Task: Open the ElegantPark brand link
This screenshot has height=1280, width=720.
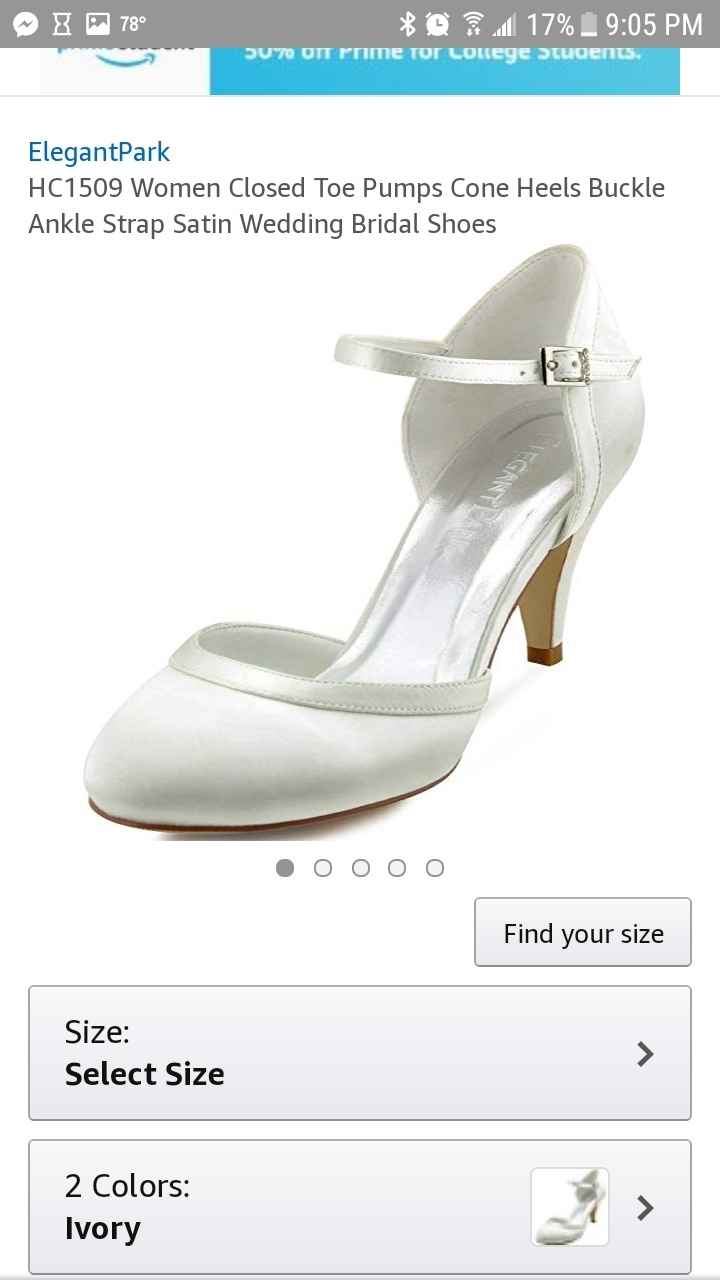Action: pyautogui.click(x=99, y=152)
